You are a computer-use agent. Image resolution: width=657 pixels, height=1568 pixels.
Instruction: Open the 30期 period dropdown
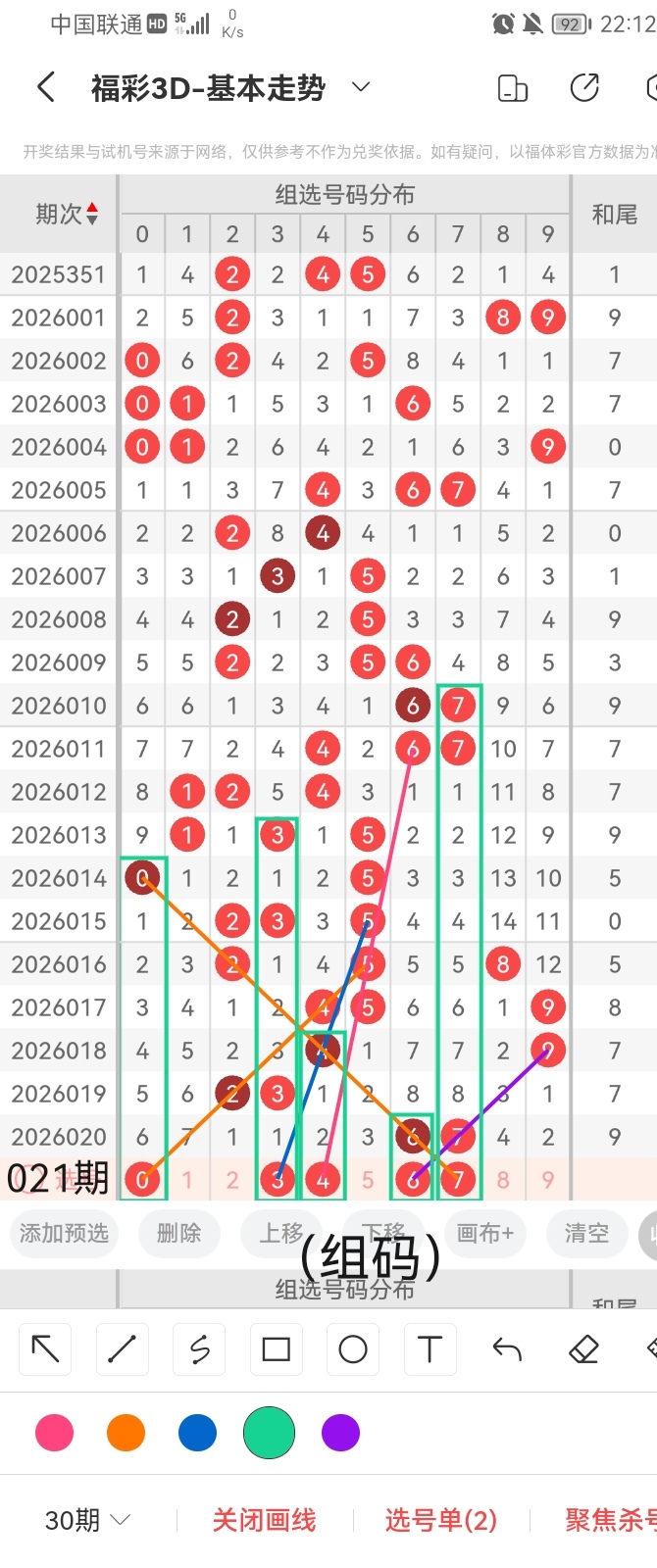pyautogui.click(x=87, y=1520)
